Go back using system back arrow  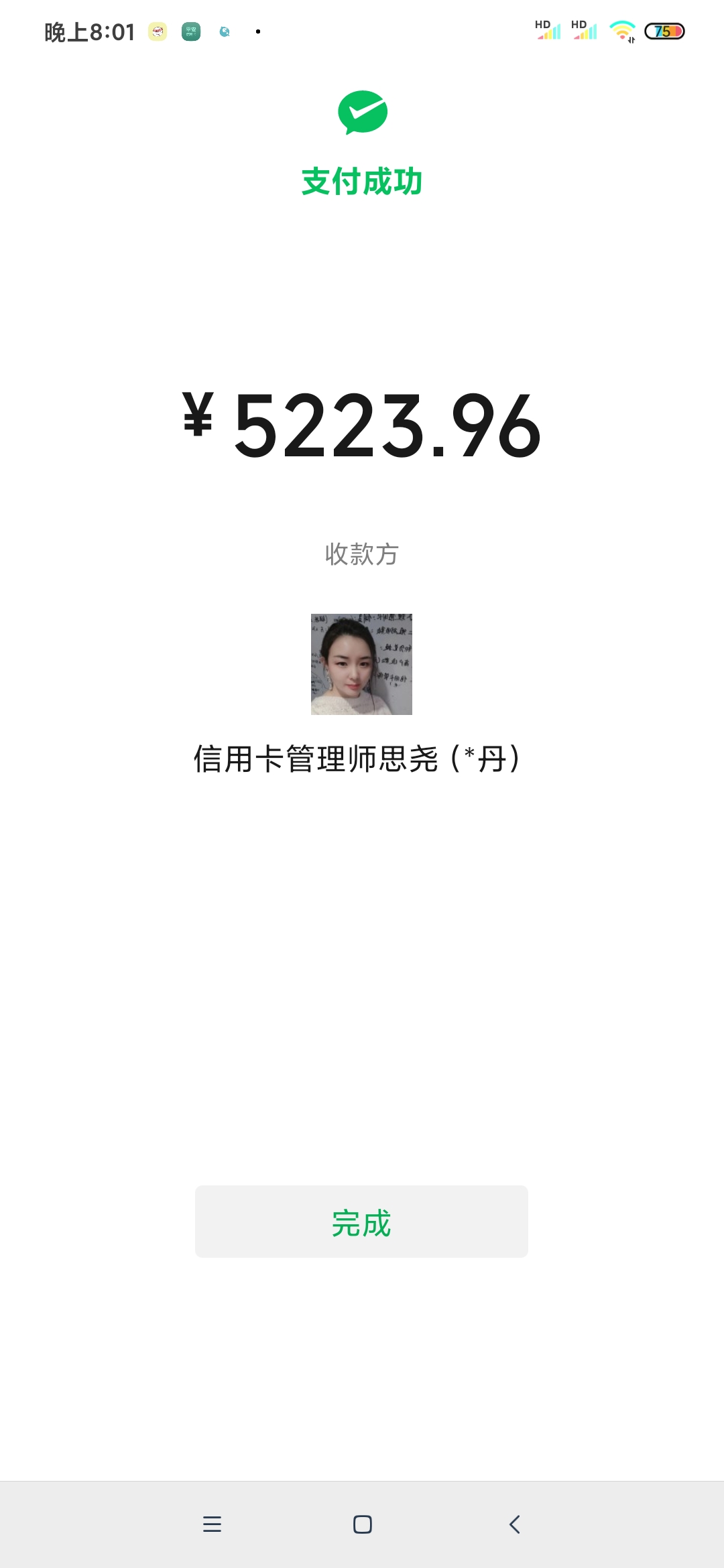click(514, 1524)
